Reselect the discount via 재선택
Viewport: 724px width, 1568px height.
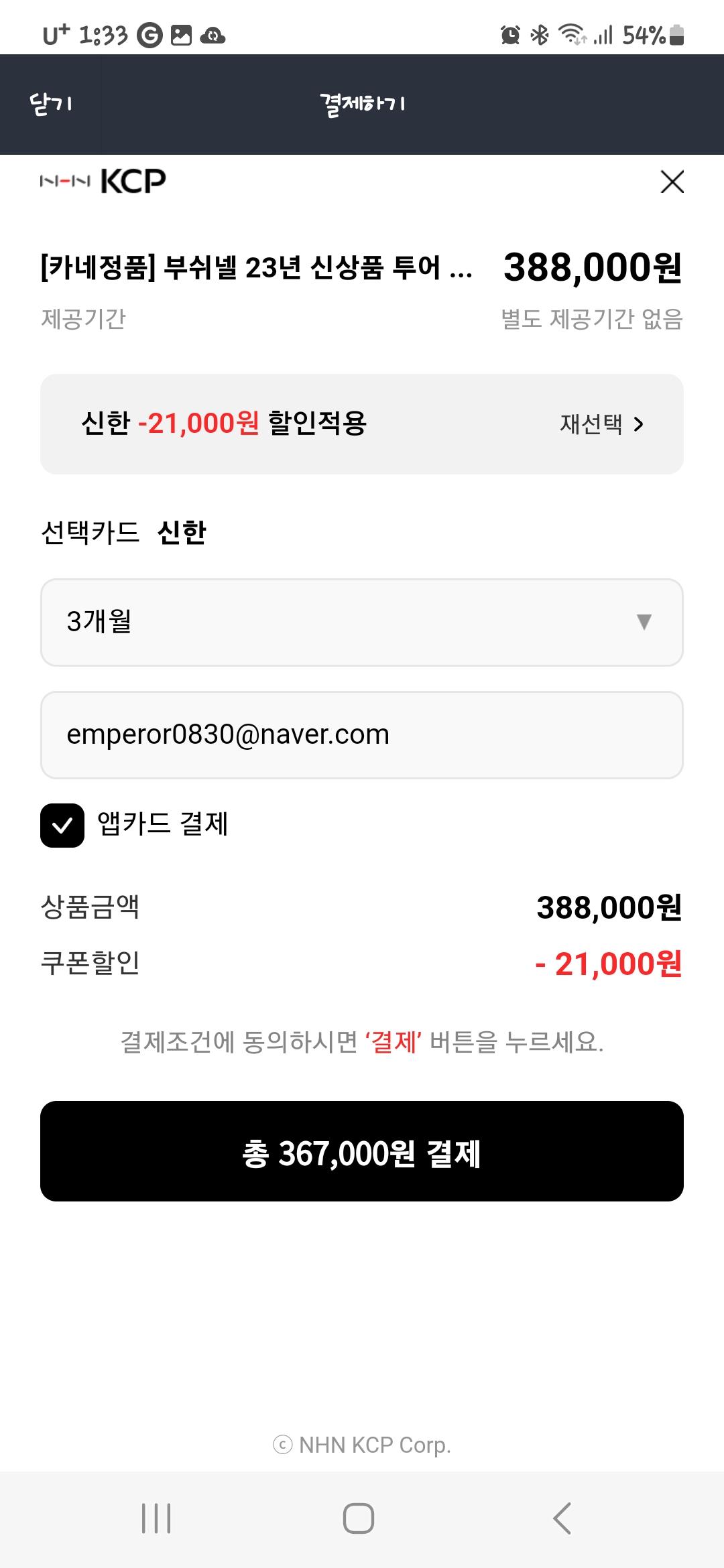601,424
